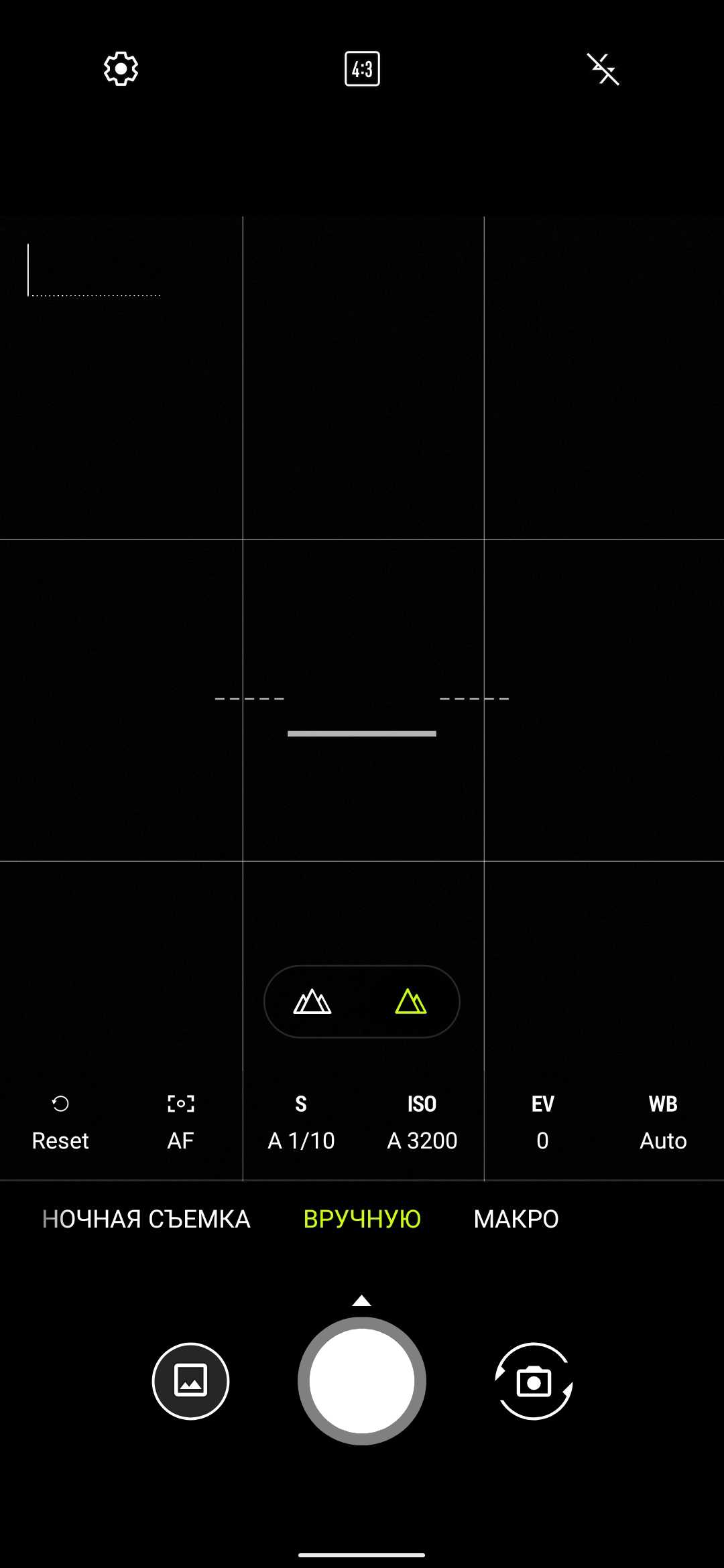Viewport: 724px width, 1568px height.
Task: Adjust the ISO setting
Action: tap(422, 1124)
